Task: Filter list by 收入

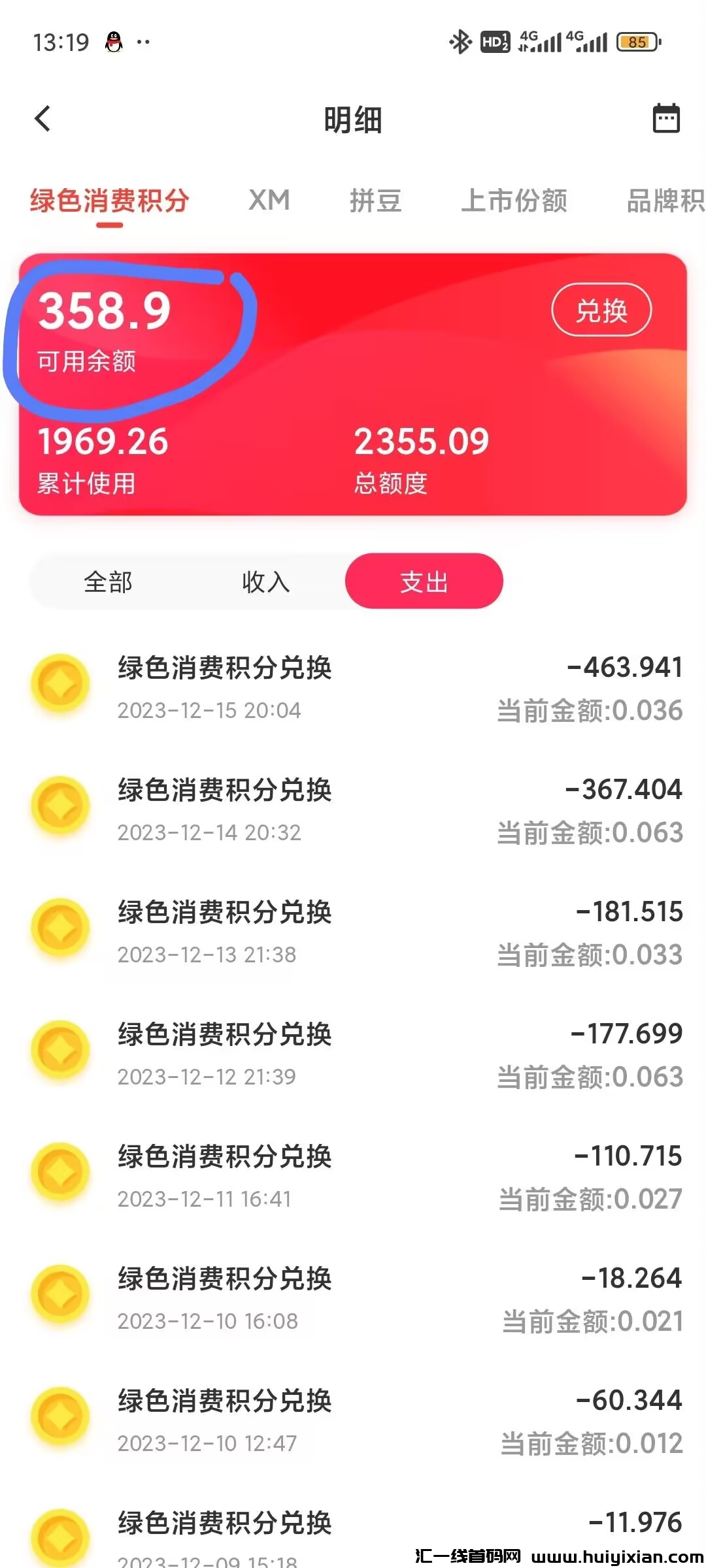Action: [x=265, y=581]
